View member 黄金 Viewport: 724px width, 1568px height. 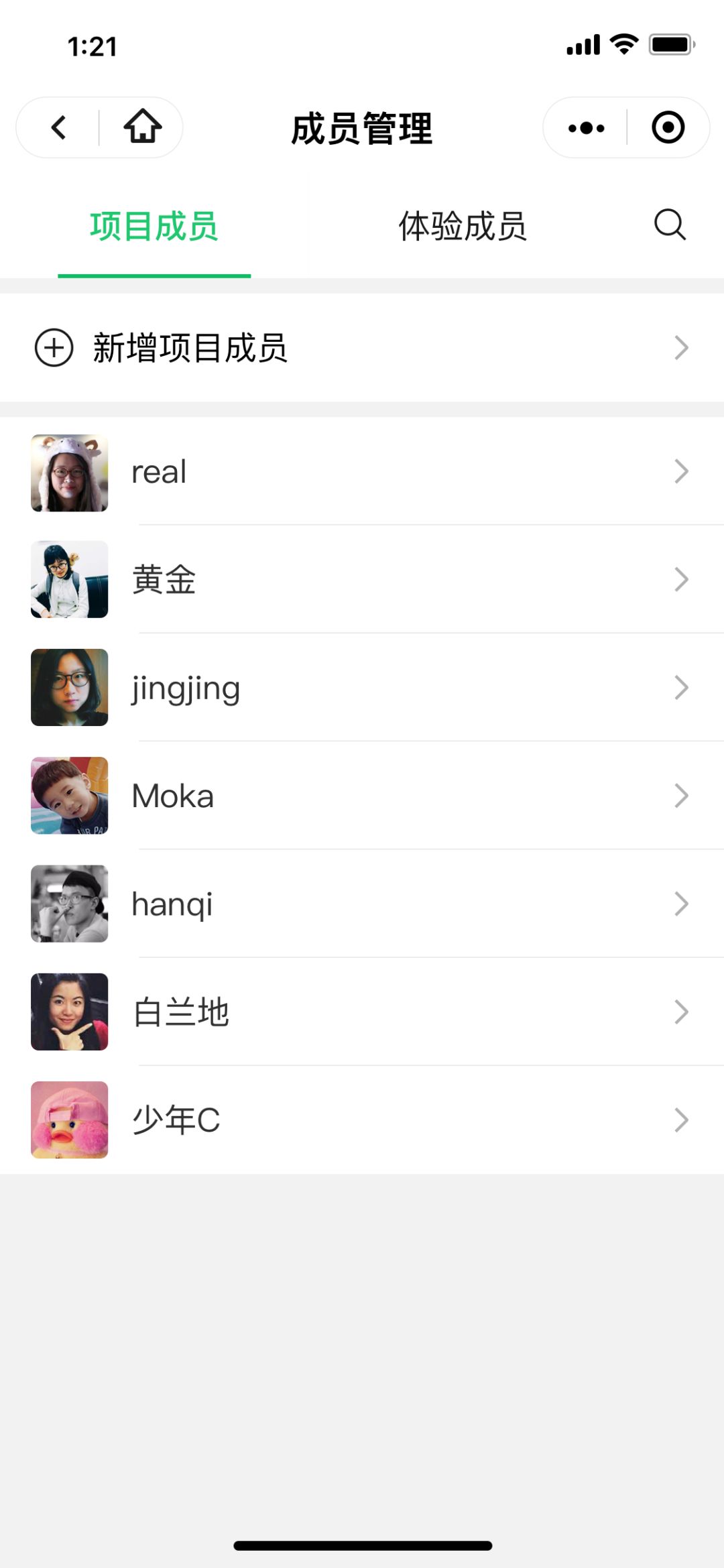362,580
